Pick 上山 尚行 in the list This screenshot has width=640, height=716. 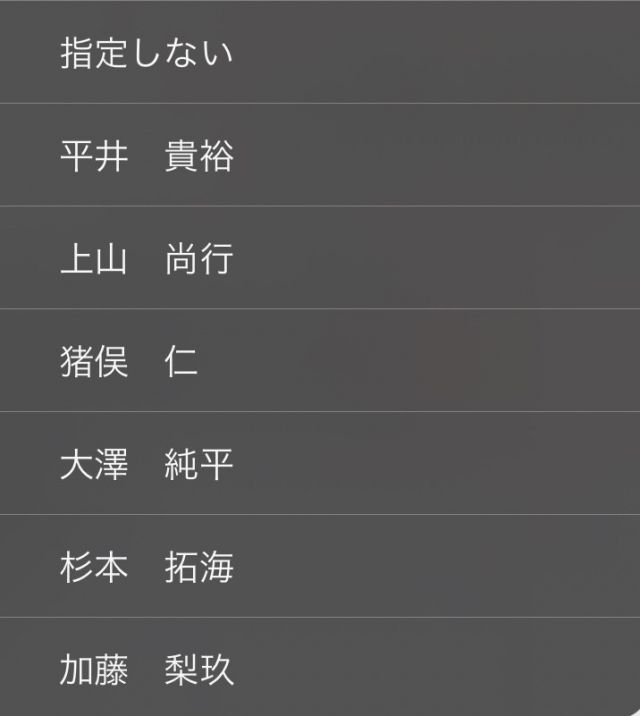click(147, 259)
